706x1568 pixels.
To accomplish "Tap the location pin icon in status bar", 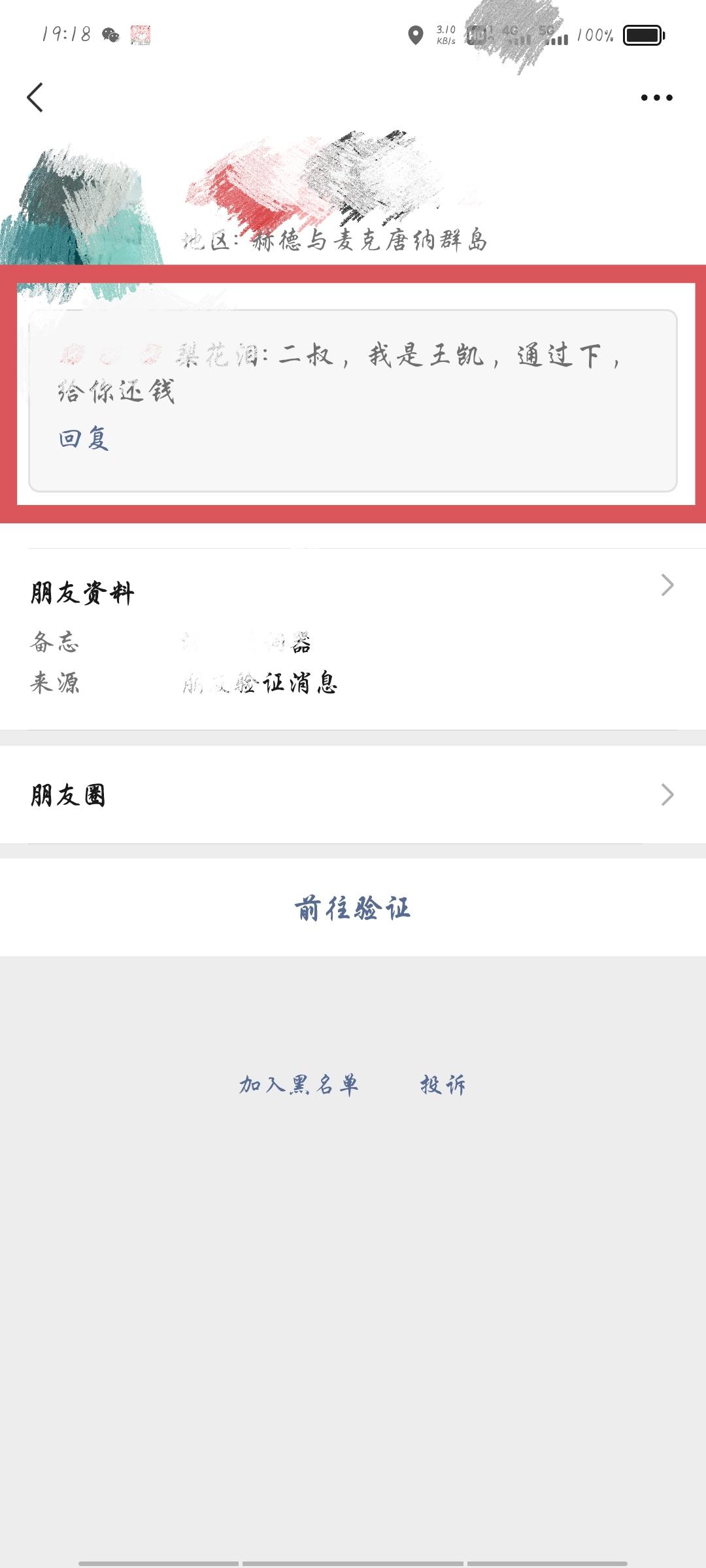I will coord(416,35).
